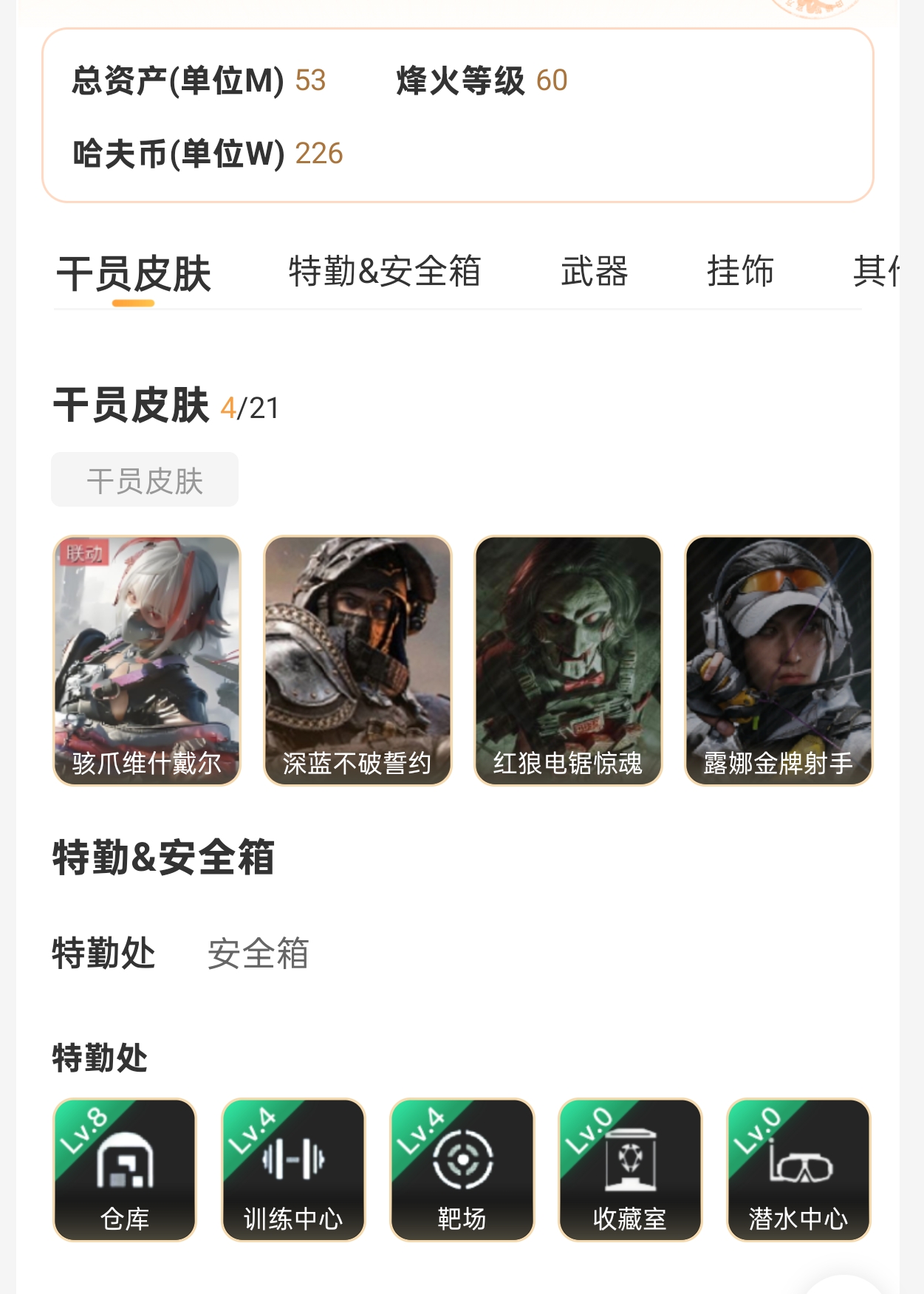Tap the 干员皮肤 filter chip

(145, 480)
